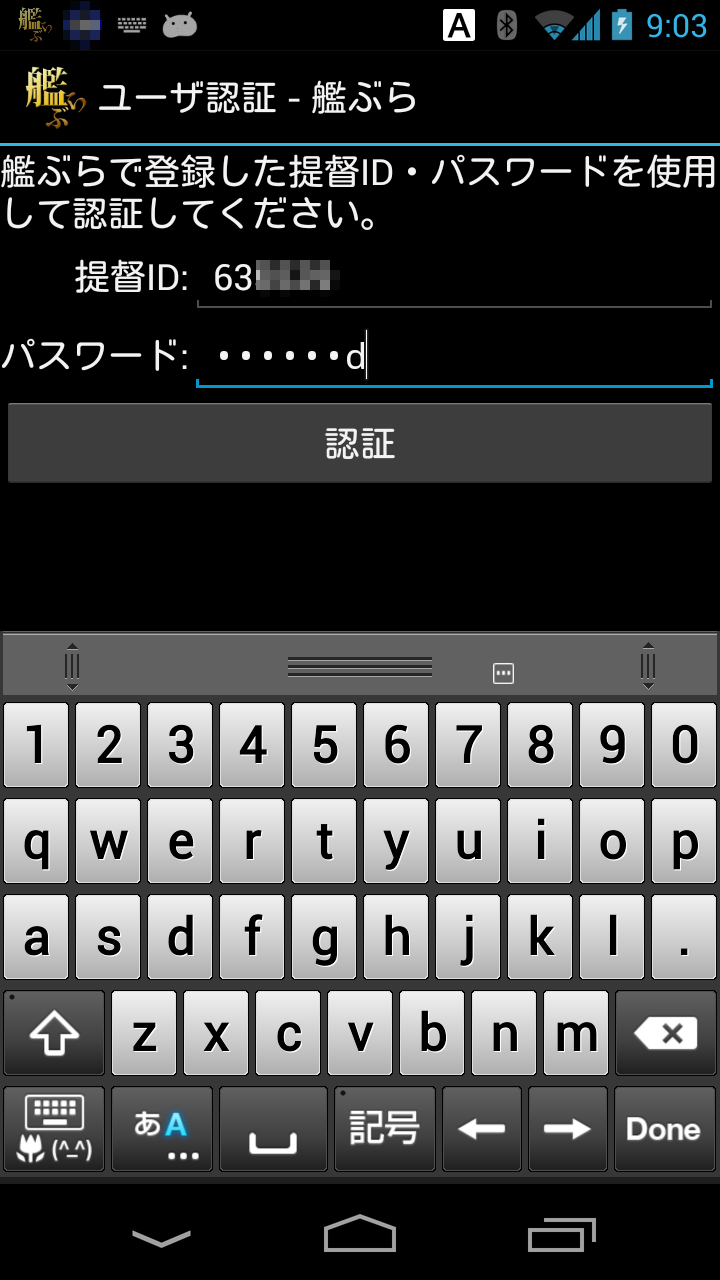Viewport: 720px width, 1280px height.
Task: Move cursor left with arrow key
Action: 482,1129
